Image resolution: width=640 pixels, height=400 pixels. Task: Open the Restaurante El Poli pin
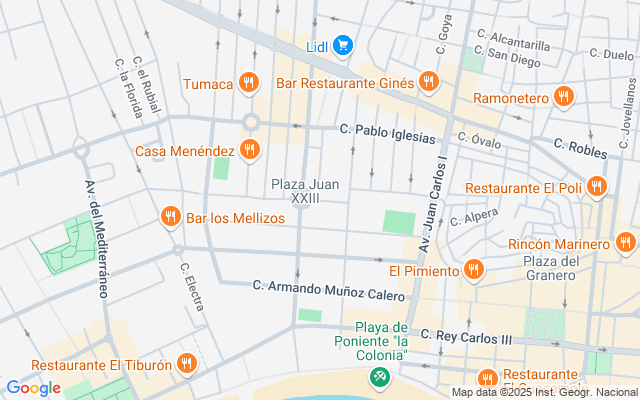pyautogui.click(x=597, y=186)
